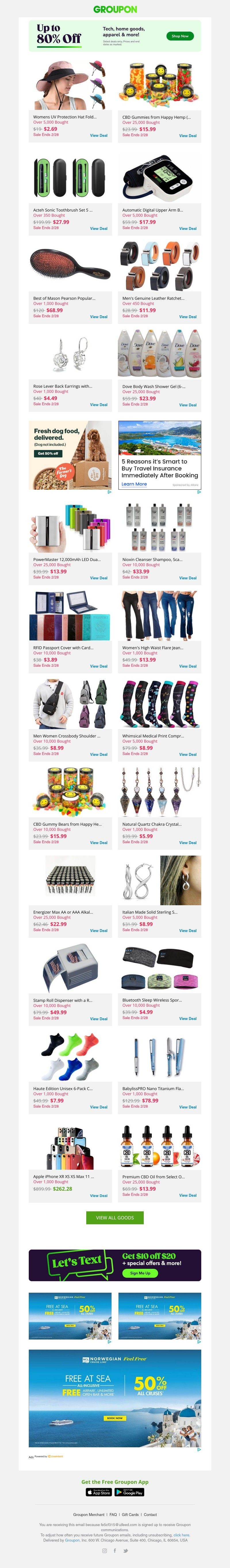
Task: Tap the Shop Now button
Action: coord(180,36)
